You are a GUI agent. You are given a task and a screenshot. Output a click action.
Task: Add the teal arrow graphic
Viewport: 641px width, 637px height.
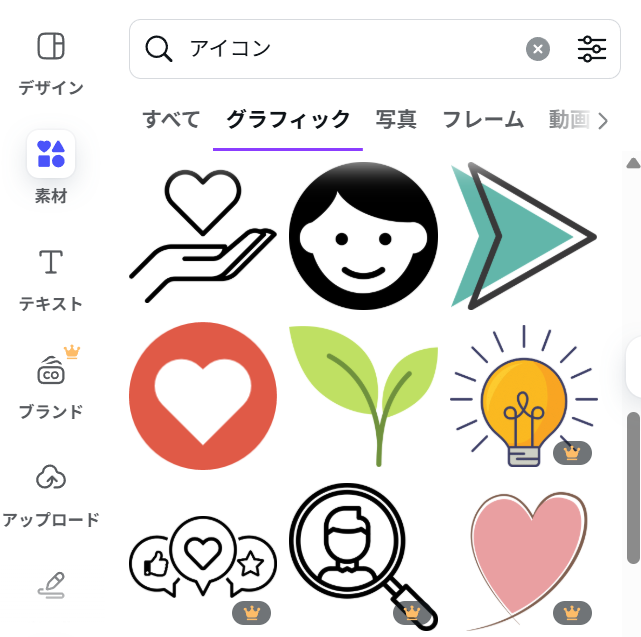point(521,236)
